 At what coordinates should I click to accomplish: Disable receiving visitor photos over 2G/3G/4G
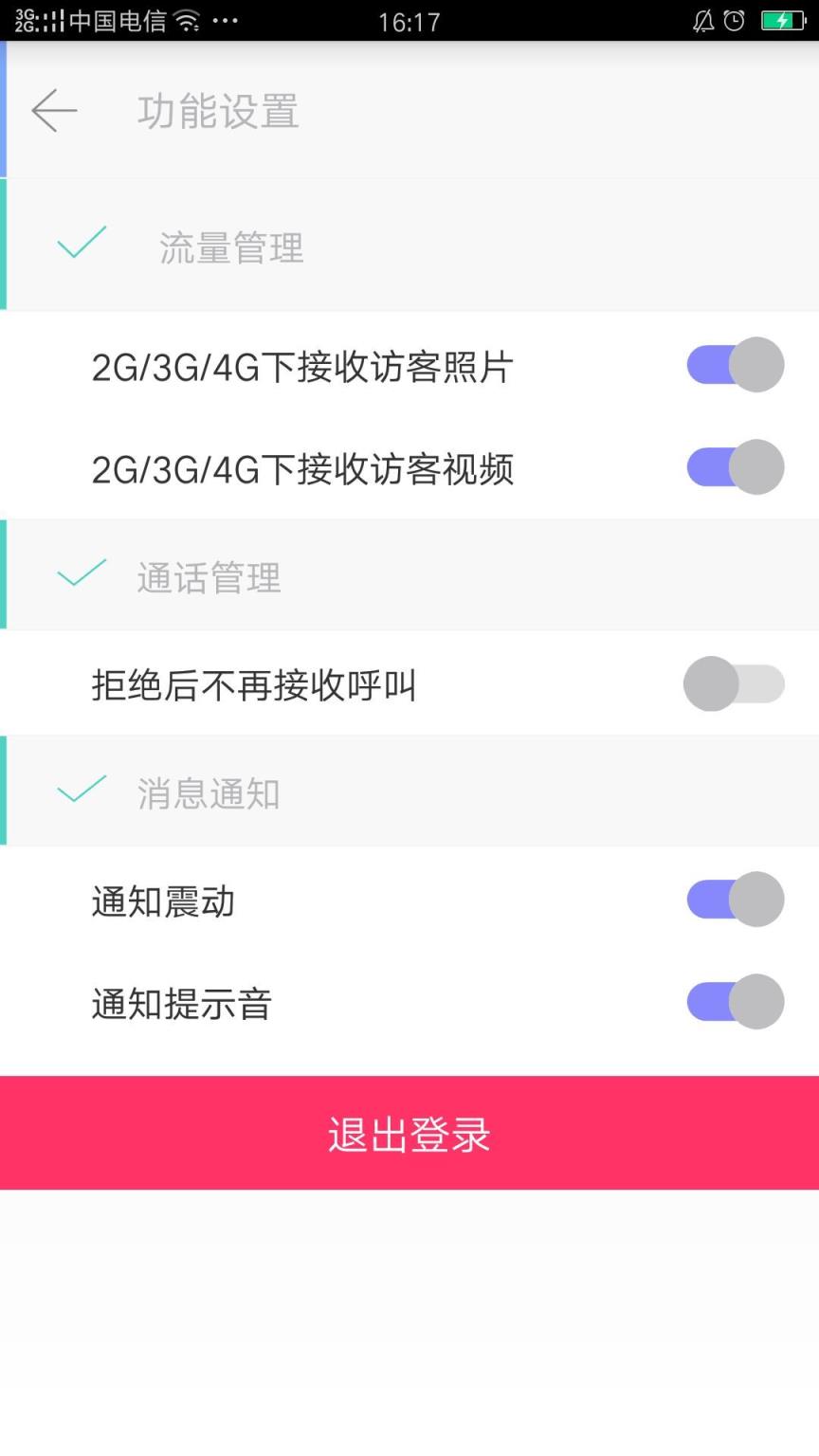[x=733, y=364]
